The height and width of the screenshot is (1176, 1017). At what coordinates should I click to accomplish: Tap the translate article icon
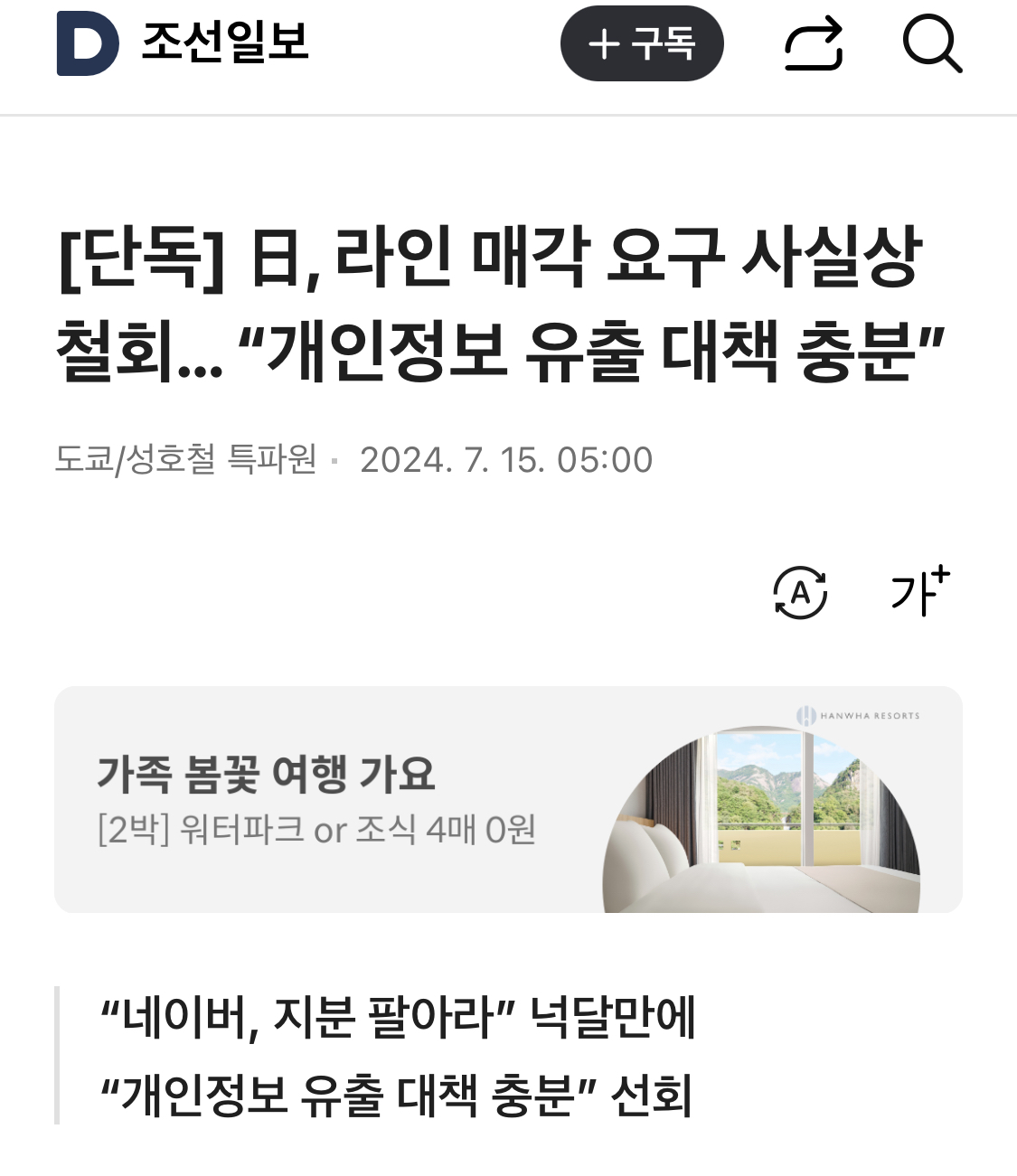point(800,593)
